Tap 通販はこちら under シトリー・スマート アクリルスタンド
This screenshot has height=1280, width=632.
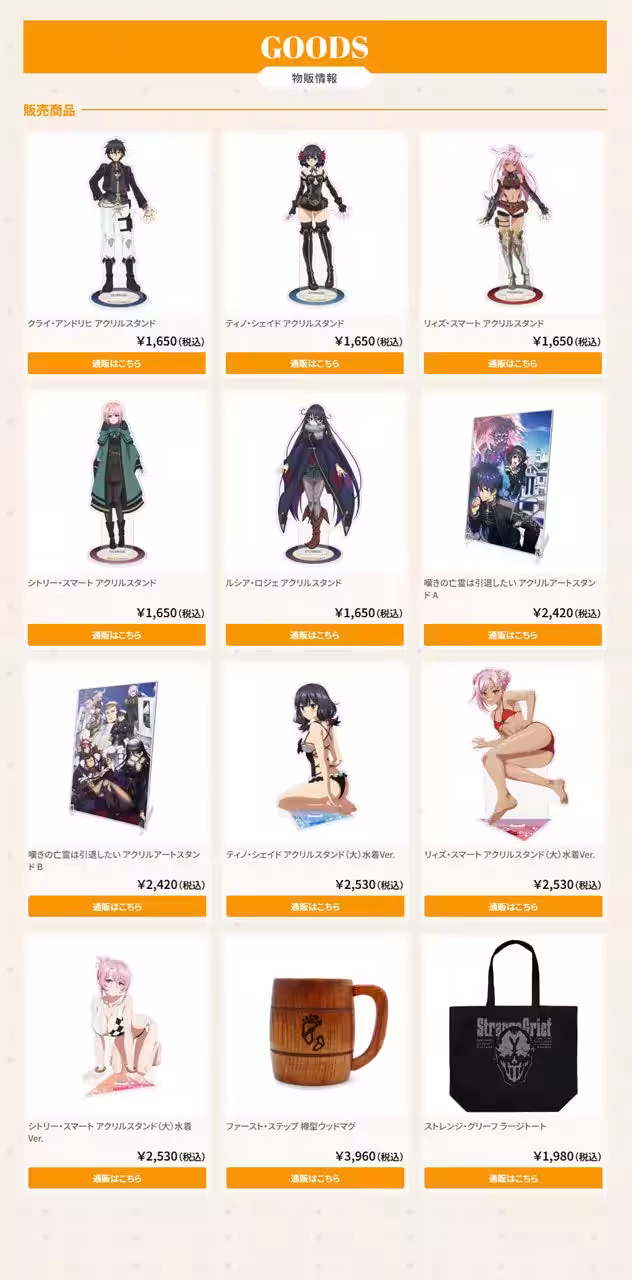click(x=117, y=635)
